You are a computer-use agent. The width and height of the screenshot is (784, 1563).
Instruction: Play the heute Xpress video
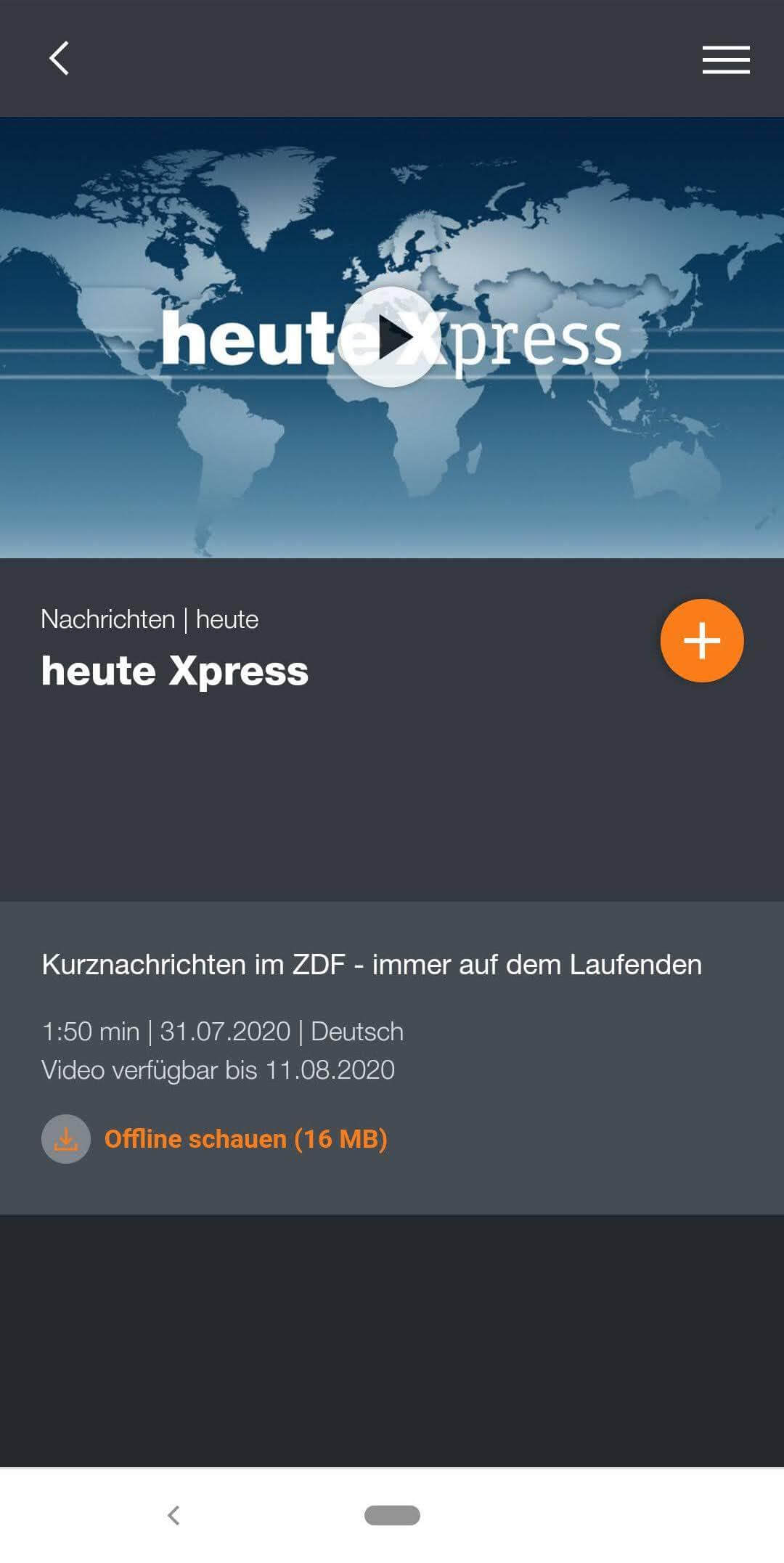392,337
